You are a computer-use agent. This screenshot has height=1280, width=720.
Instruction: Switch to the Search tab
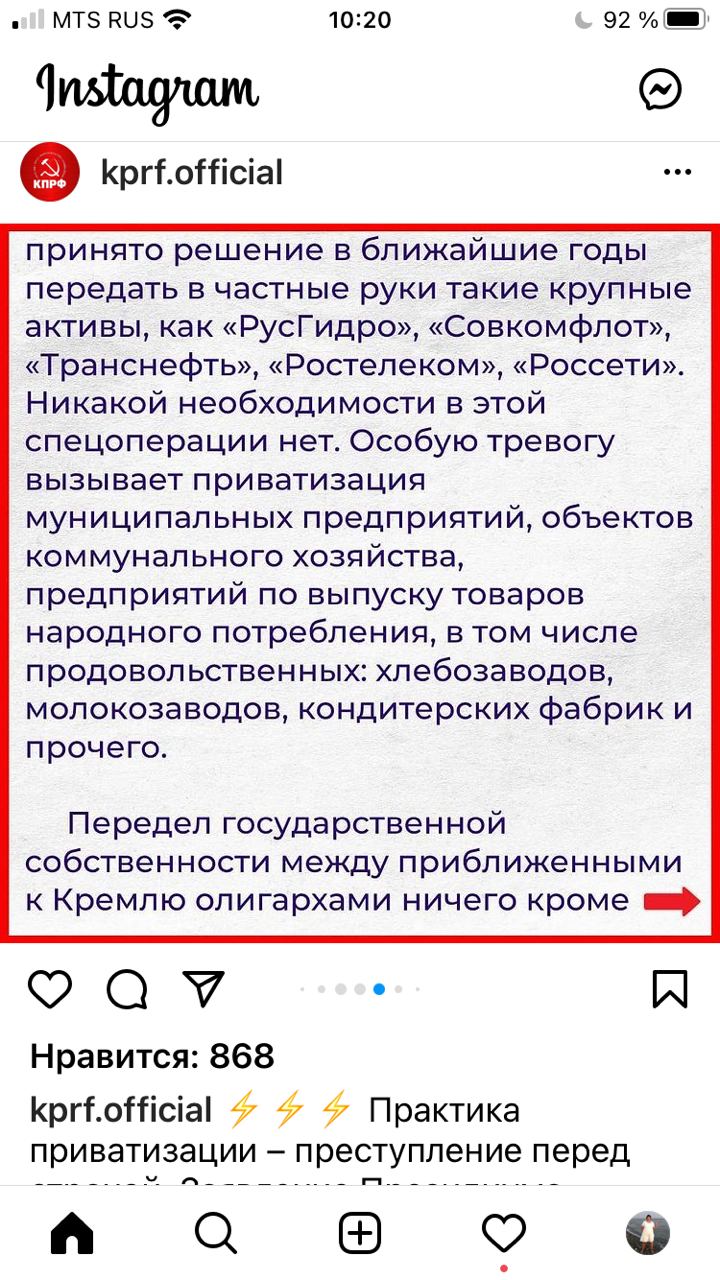tap(215, 1234)
